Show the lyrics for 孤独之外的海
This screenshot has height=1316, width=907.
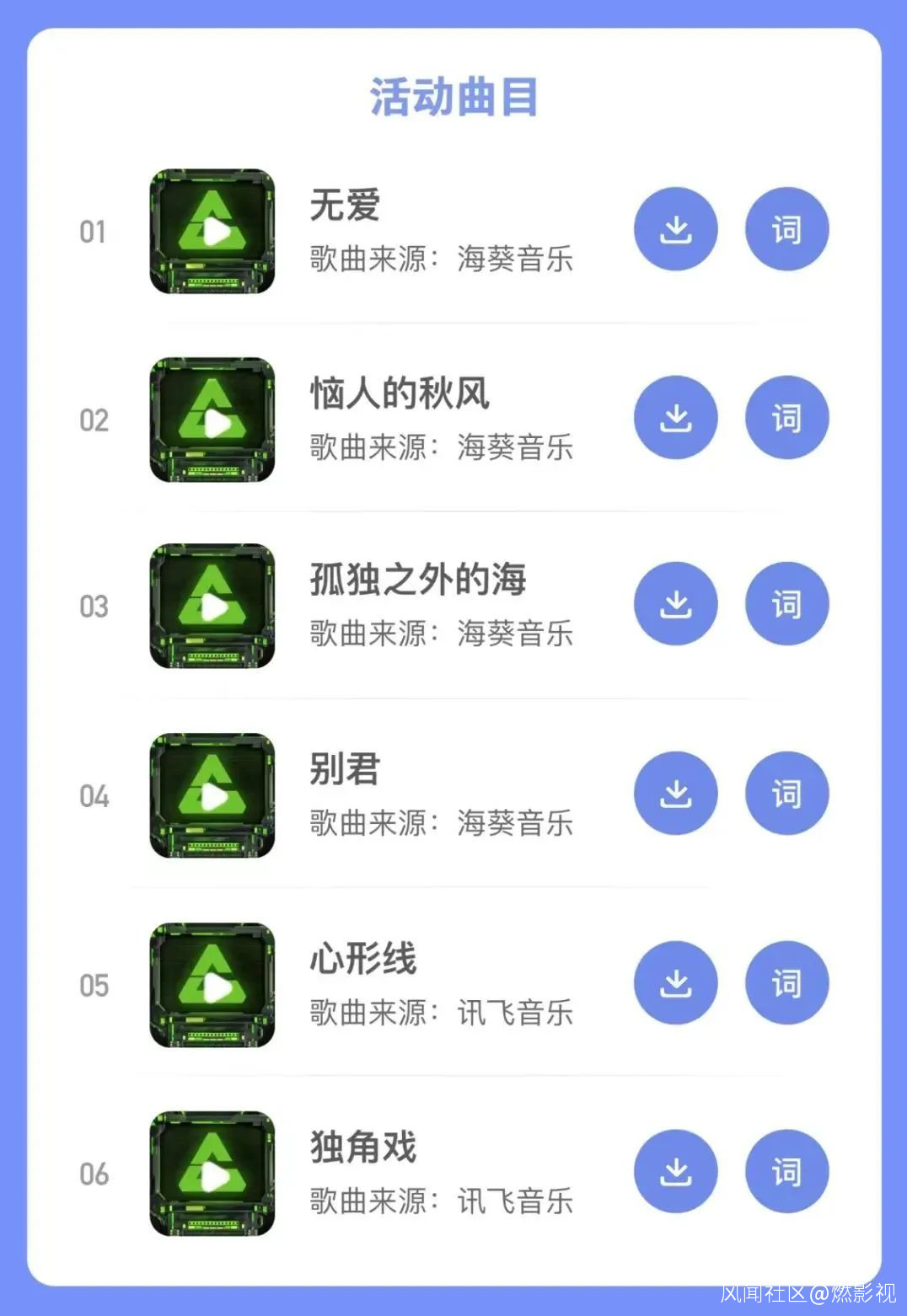(x=786, y=604)
